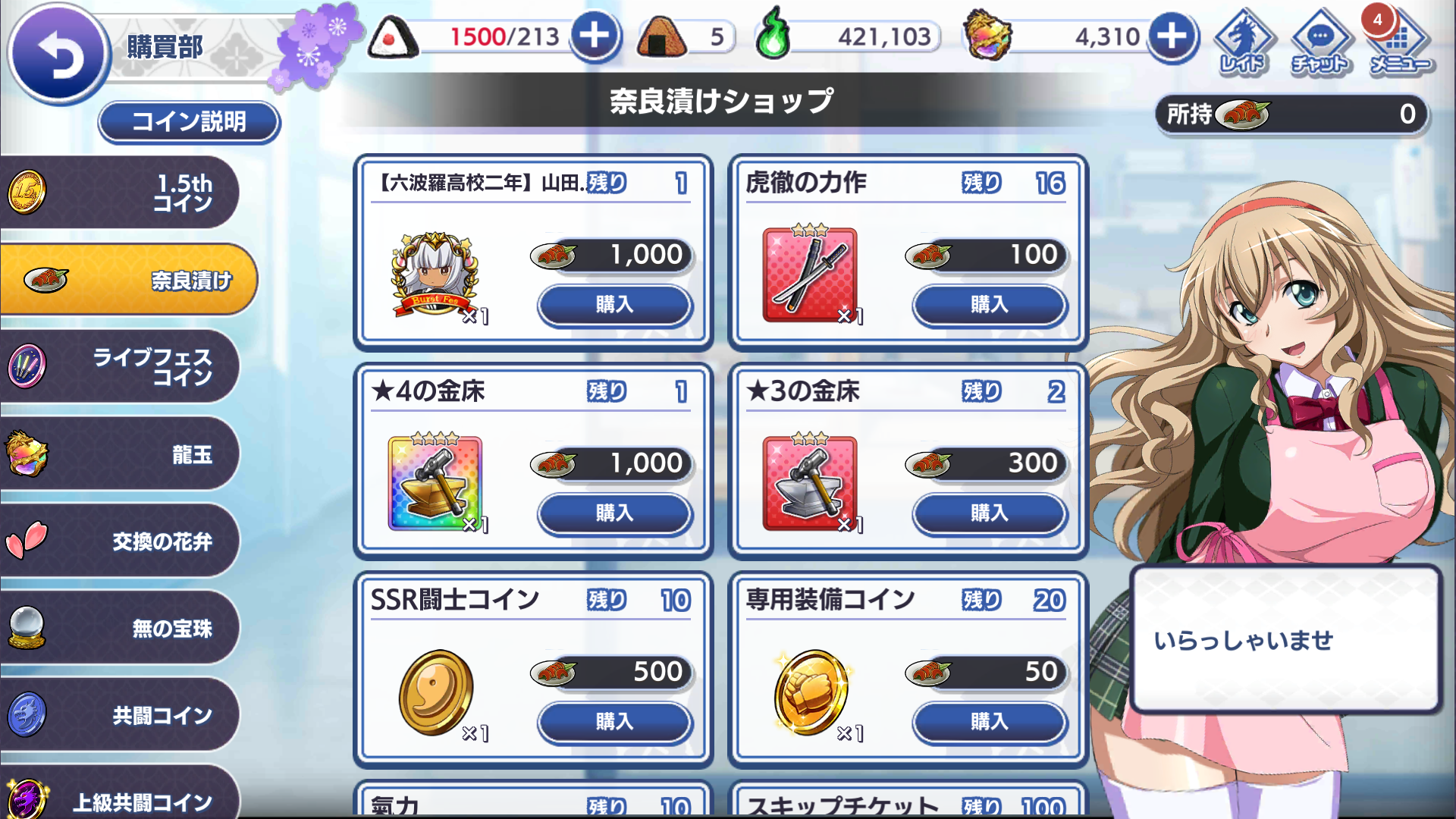Switch to the 共闘コイン tab

coord(121,714)
